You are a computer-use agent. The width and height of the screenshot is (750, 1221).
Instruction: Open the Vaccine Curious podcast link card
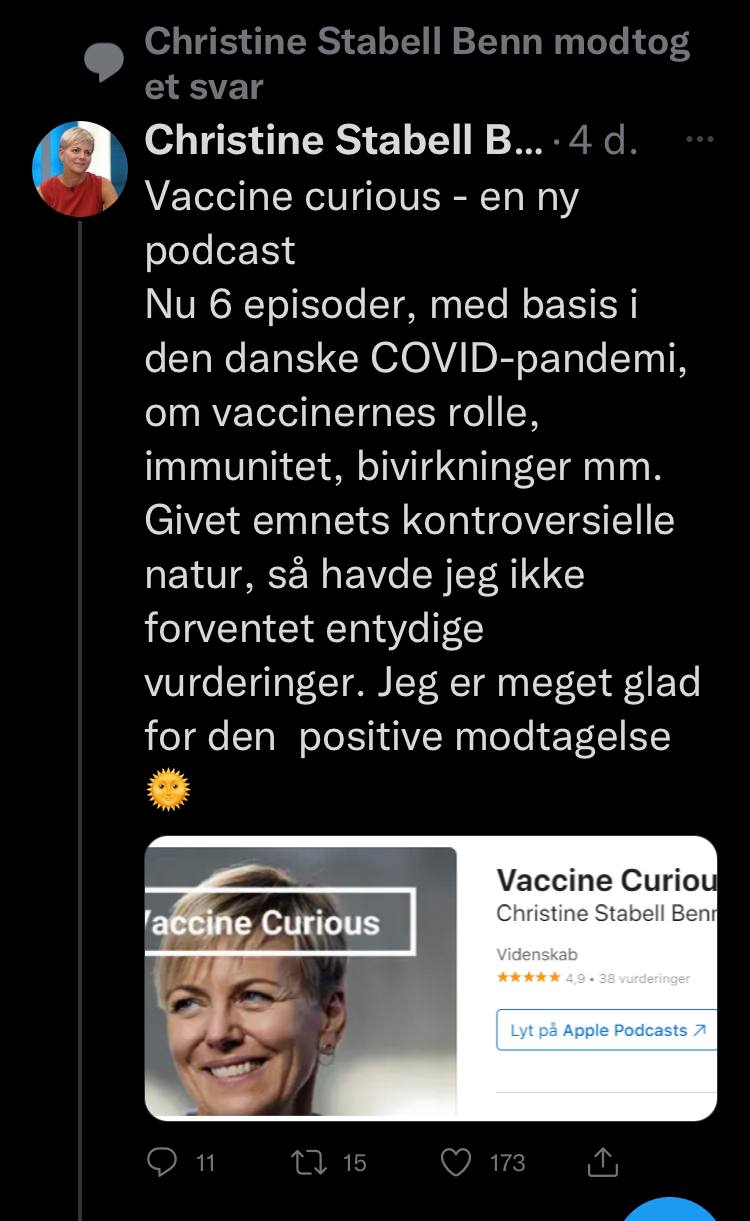point(431,978)
